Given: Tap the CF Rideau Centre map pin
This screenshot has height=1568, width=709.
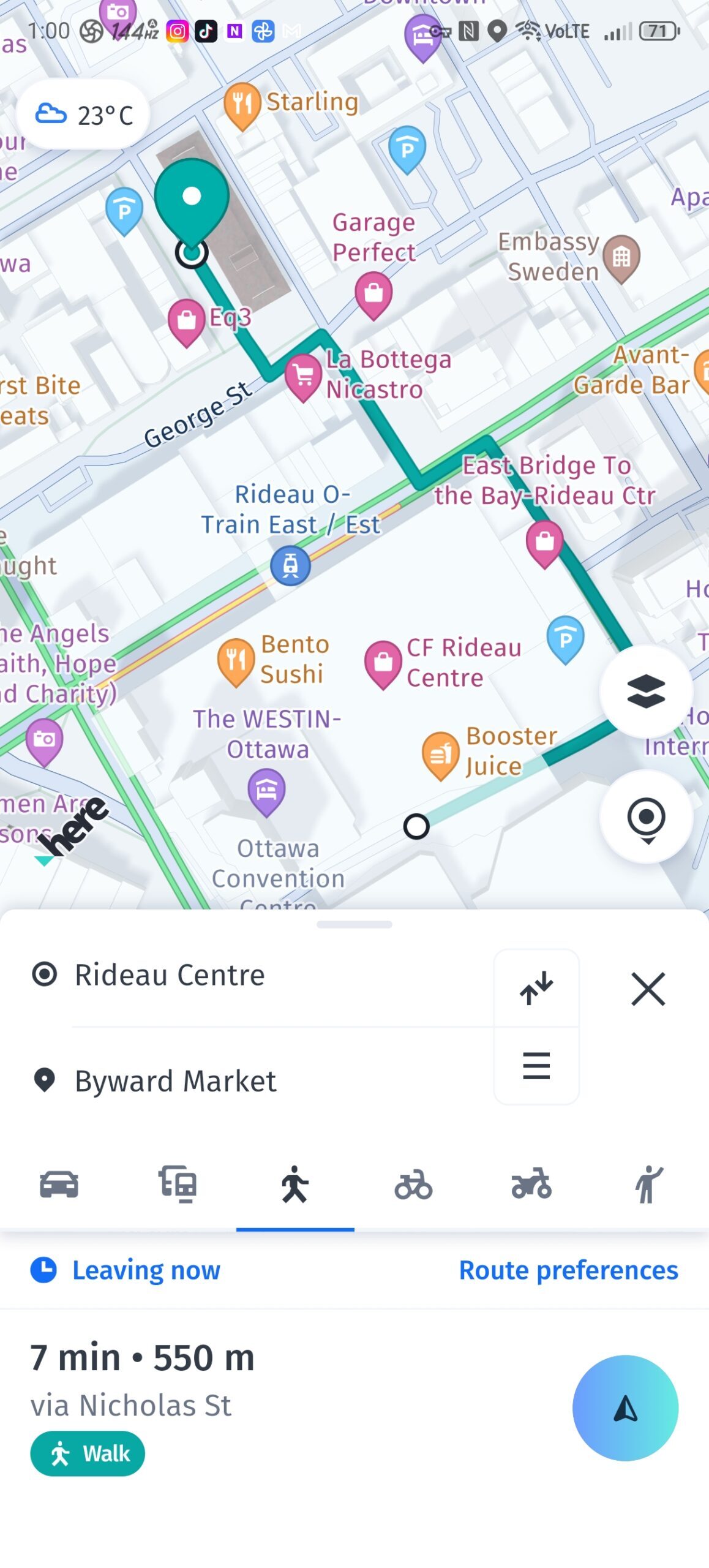Looking at the screenshot, I should point(383,663).
